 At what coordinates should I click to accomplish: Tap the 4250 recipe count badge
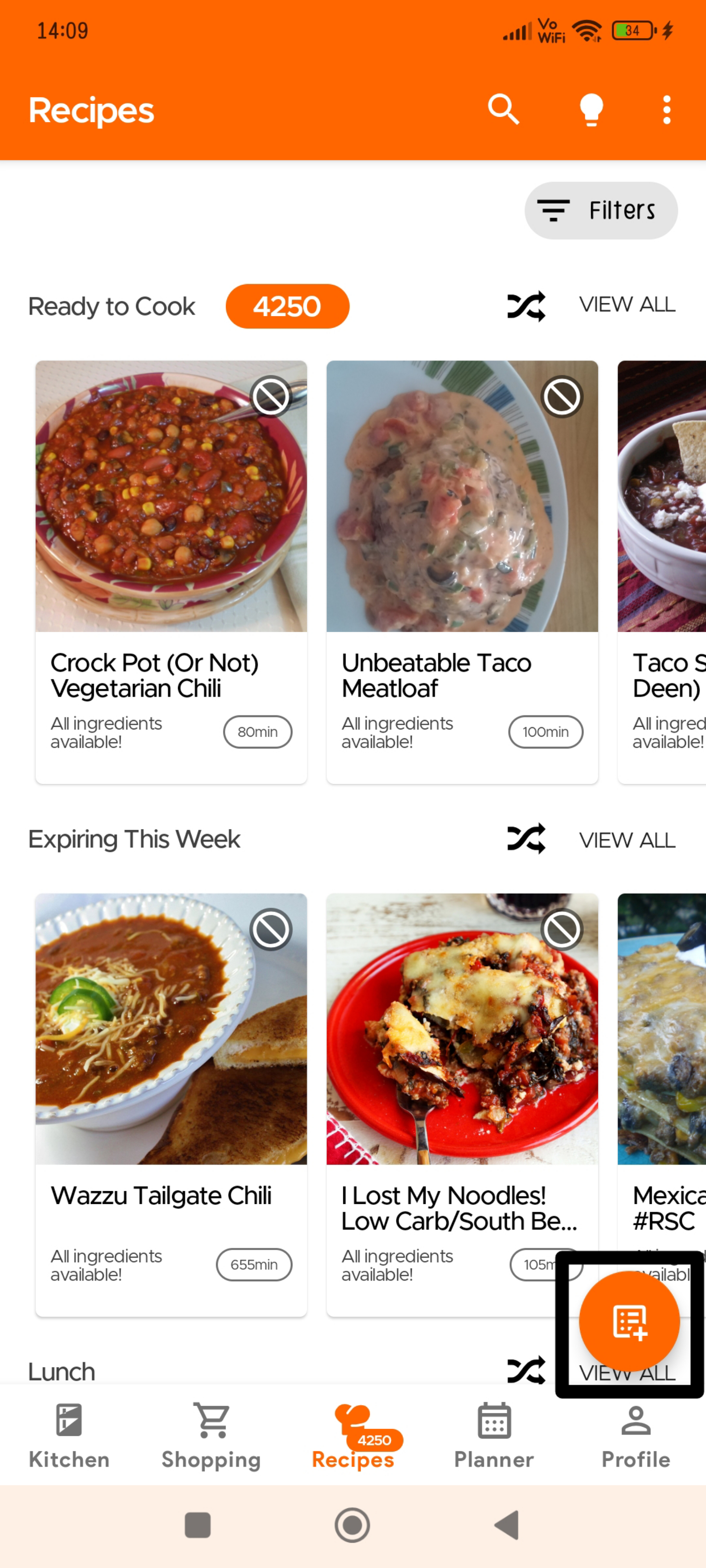coord(288,306)
